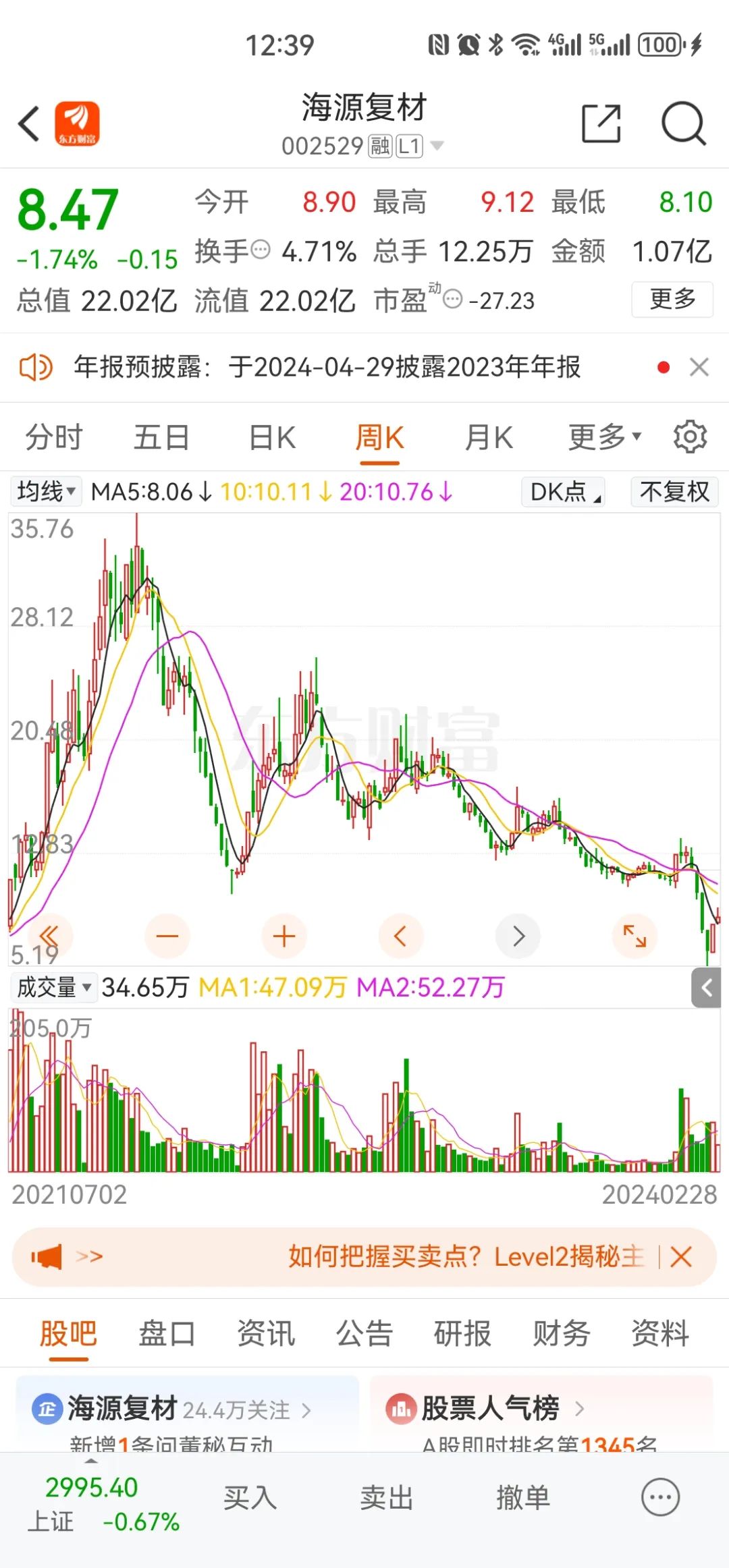Zoom out the K-line chart with minus
The image size is (729, 1568).
[167, 936]
